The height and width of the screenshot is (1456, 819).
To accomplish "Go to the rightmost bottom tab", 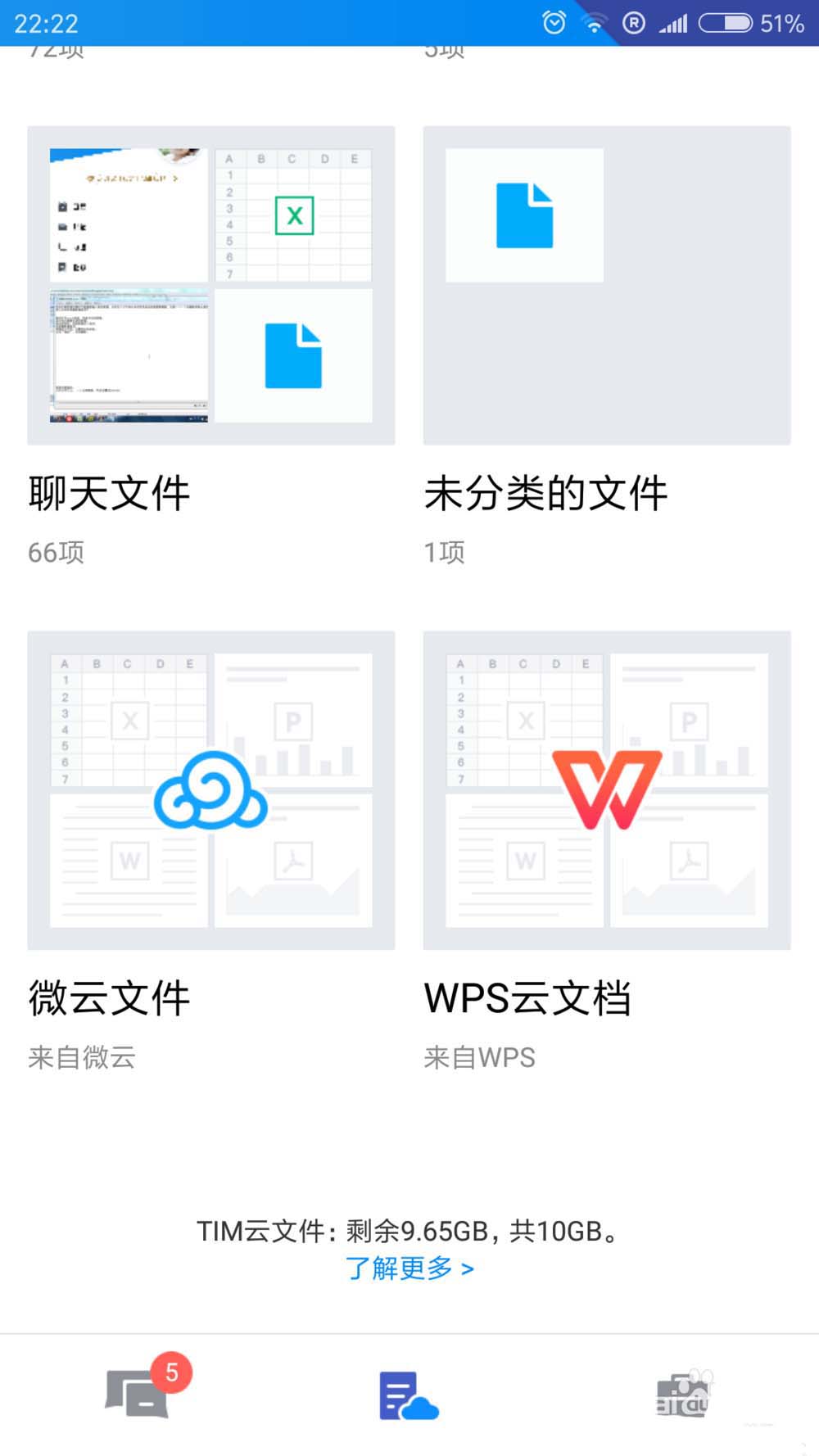I will (682, 1396).
